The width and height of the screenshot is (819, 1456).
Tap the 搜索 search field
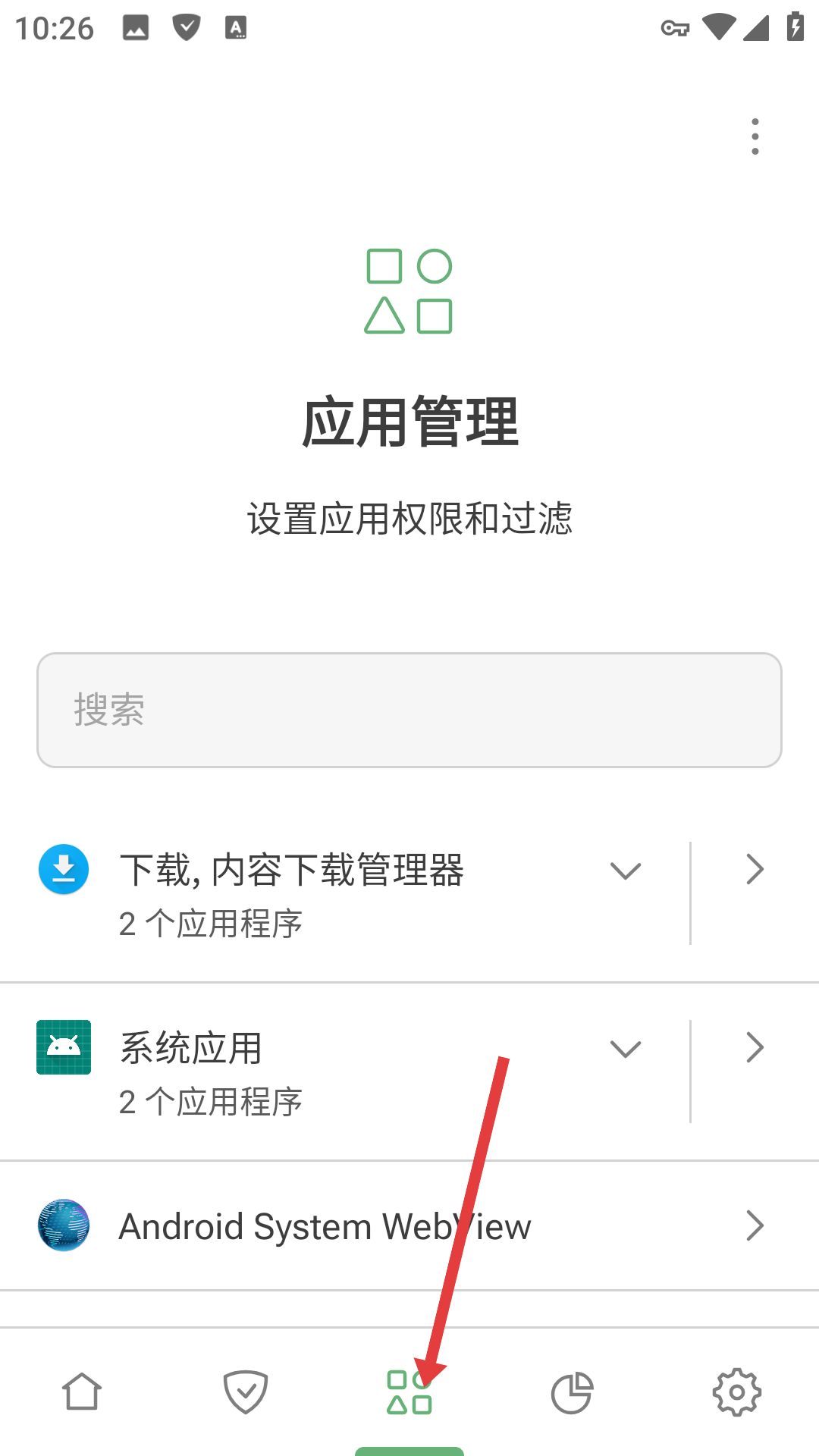coord(409,710)
